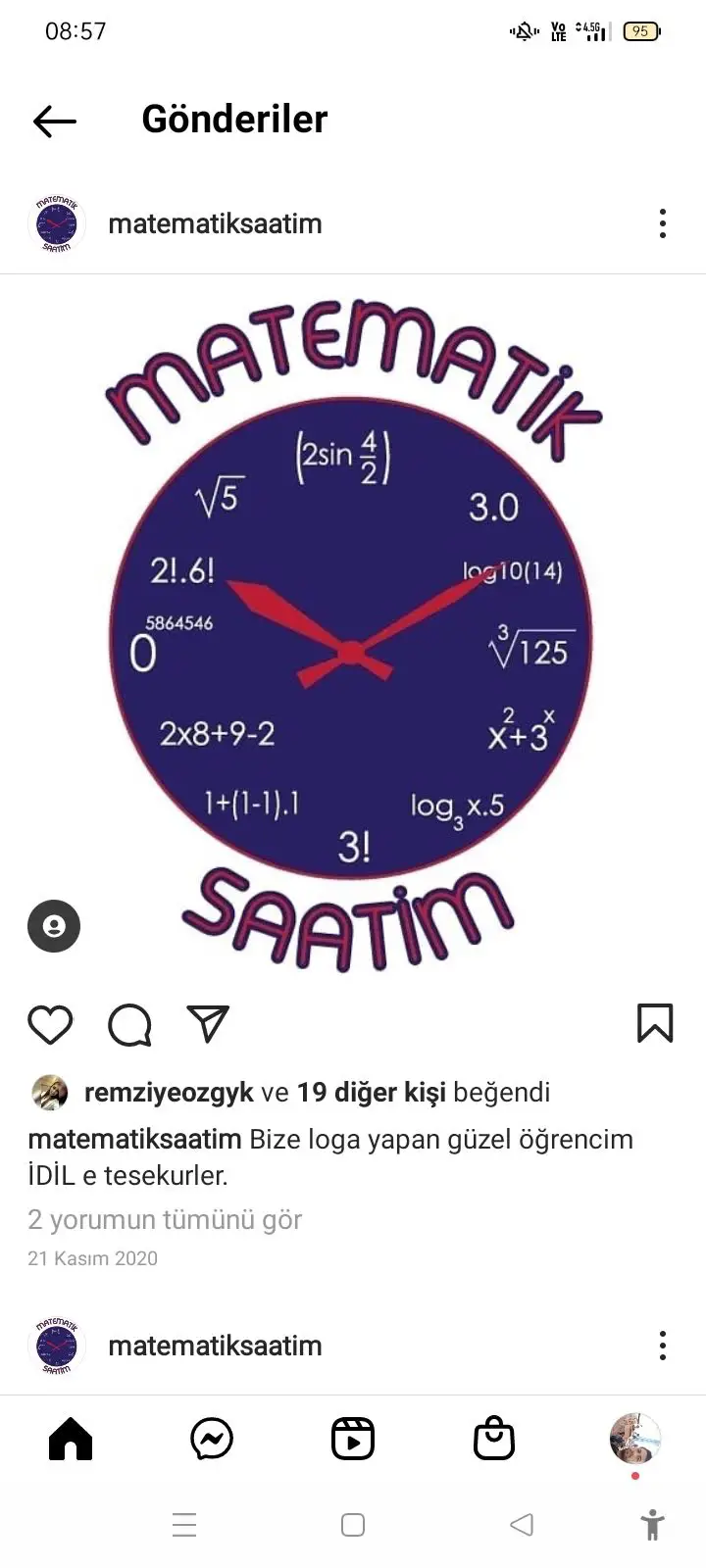Open recent apps from the navigation bar
Screen dimensions: 706x1568
pyautogui.click(x=184, y=1525)
